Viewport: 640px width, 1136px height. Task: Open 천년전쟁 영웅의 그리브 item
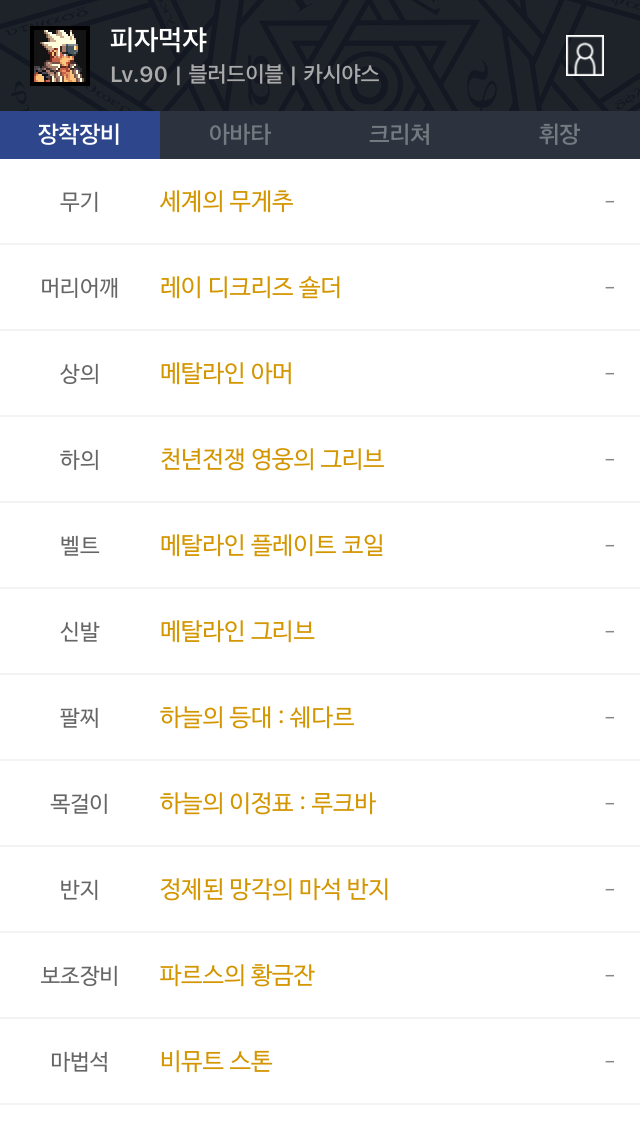[x=272, y=459]
